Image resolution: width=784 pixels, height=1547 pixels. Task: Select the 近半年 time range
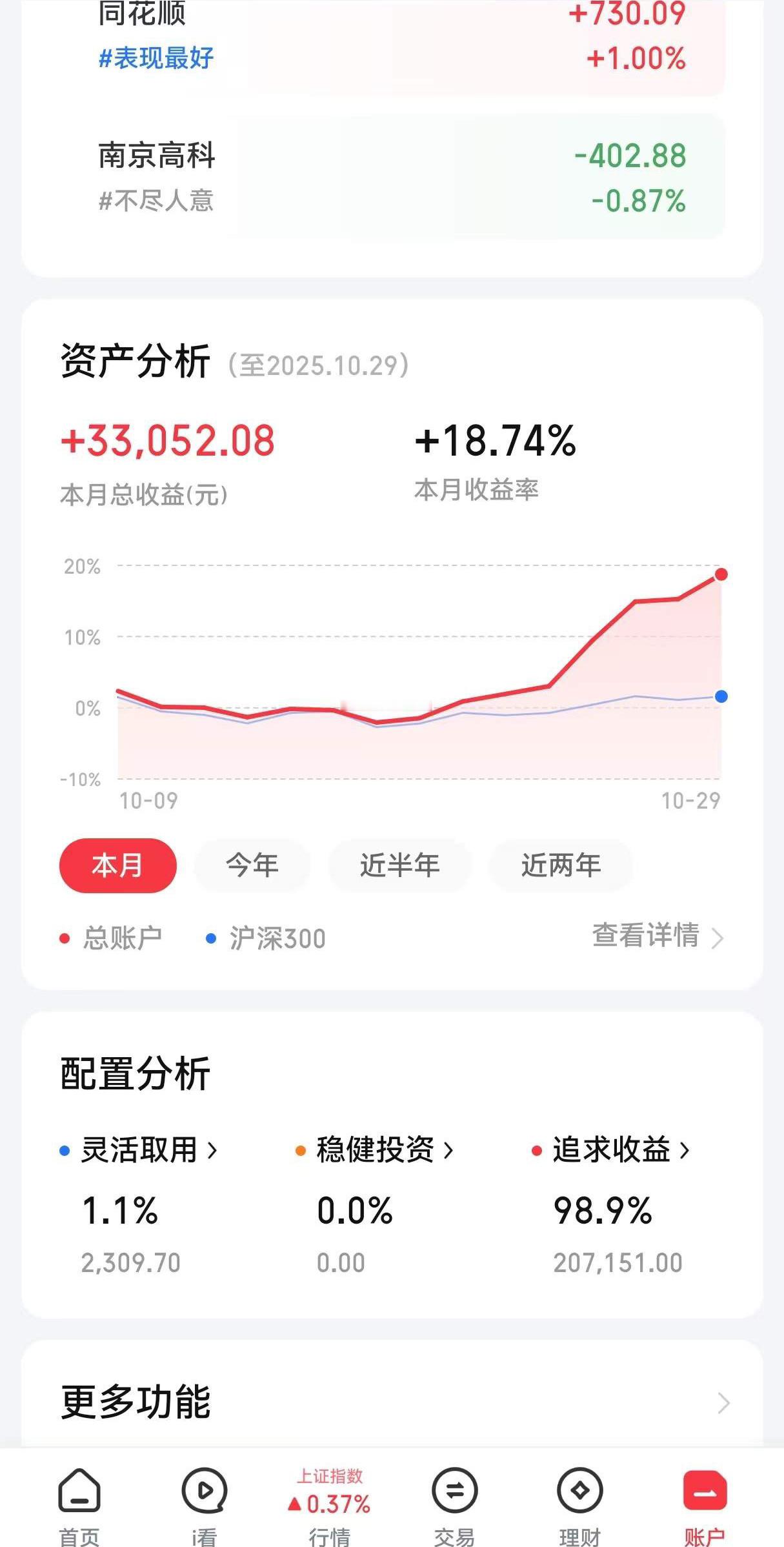[x=399, y=866]
